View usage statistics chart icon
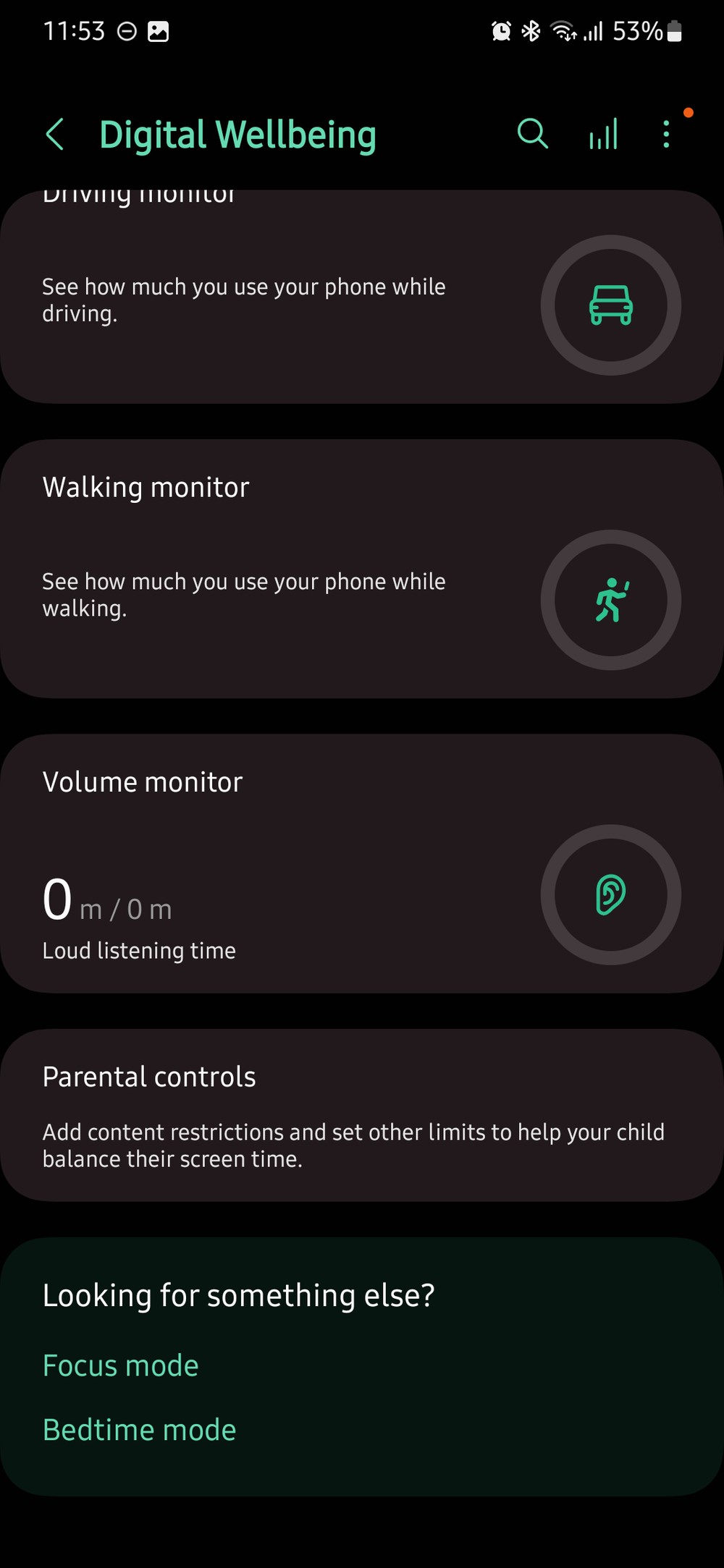This screenshot has height=1568, width=724. coord(603,135)
